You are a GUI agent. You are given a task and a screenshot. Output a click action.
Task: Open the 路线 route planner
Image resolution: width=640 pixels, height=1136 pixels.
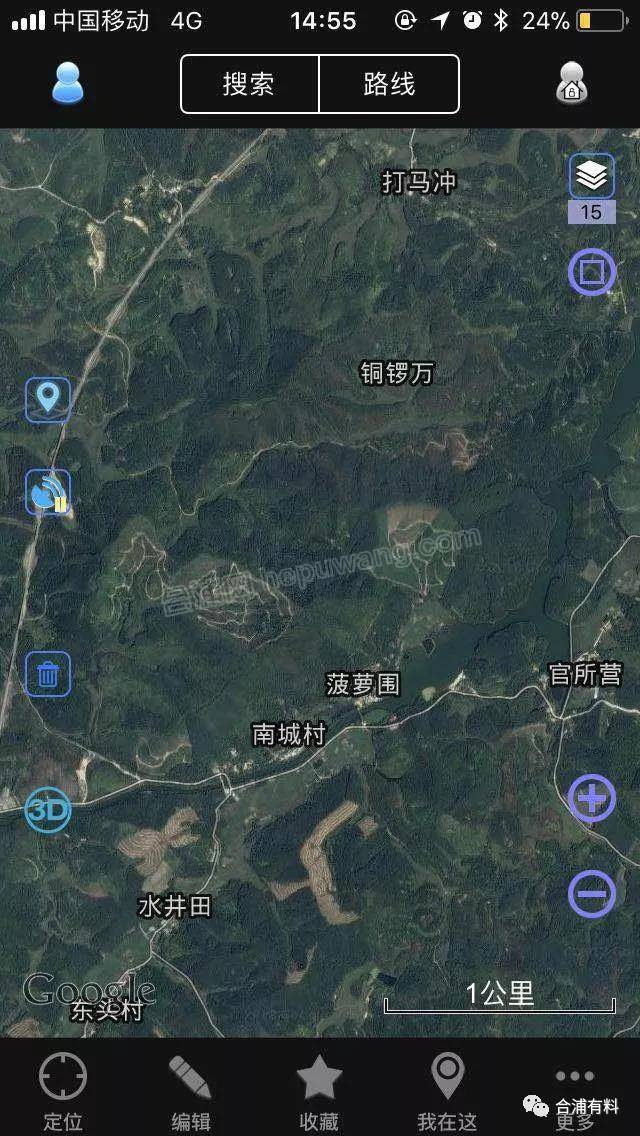point(389,84)
